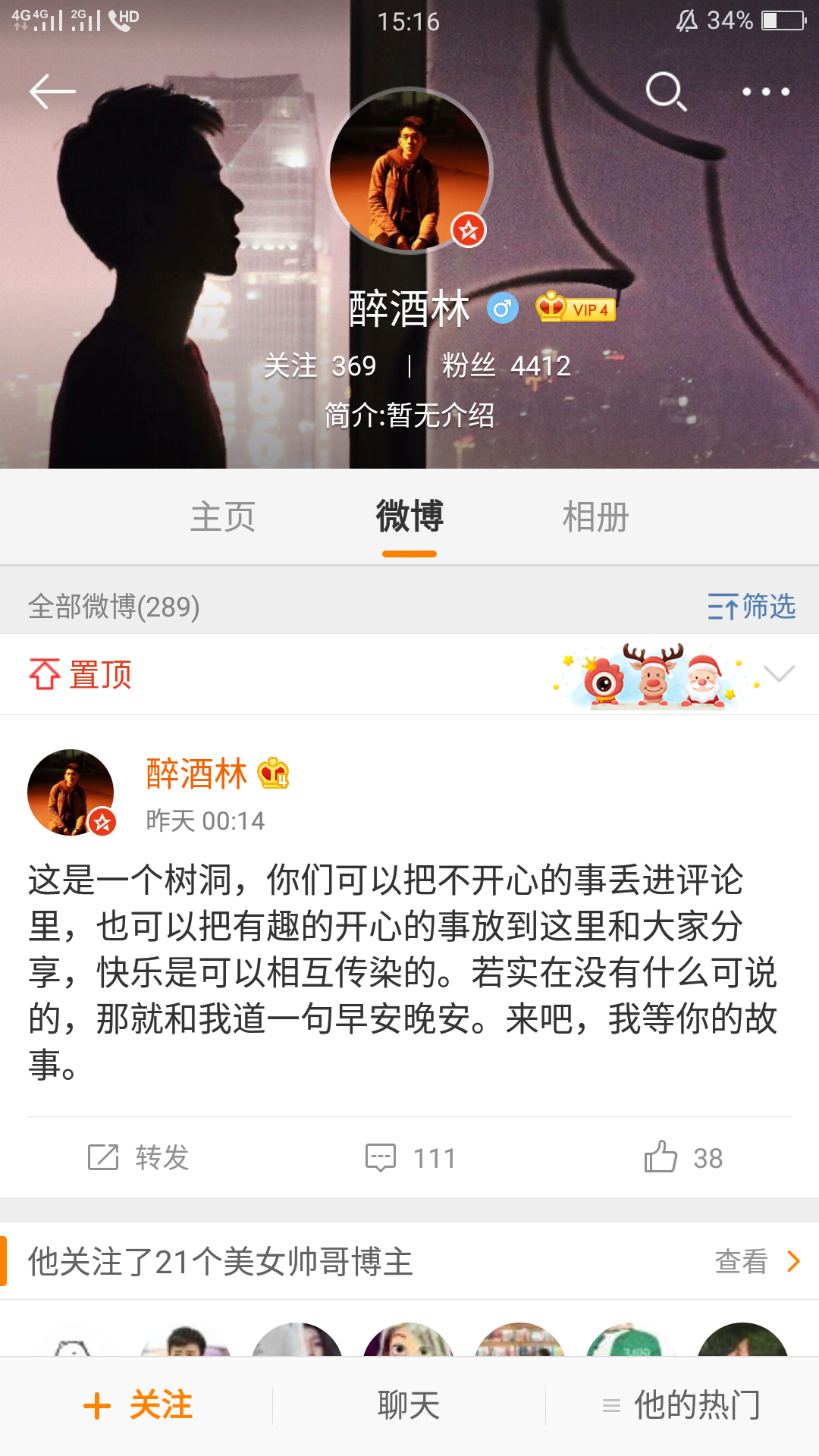Screen dimensions: 819x1456
Task: Open 他的热门 menu
Action: [x=682, y=1406]
